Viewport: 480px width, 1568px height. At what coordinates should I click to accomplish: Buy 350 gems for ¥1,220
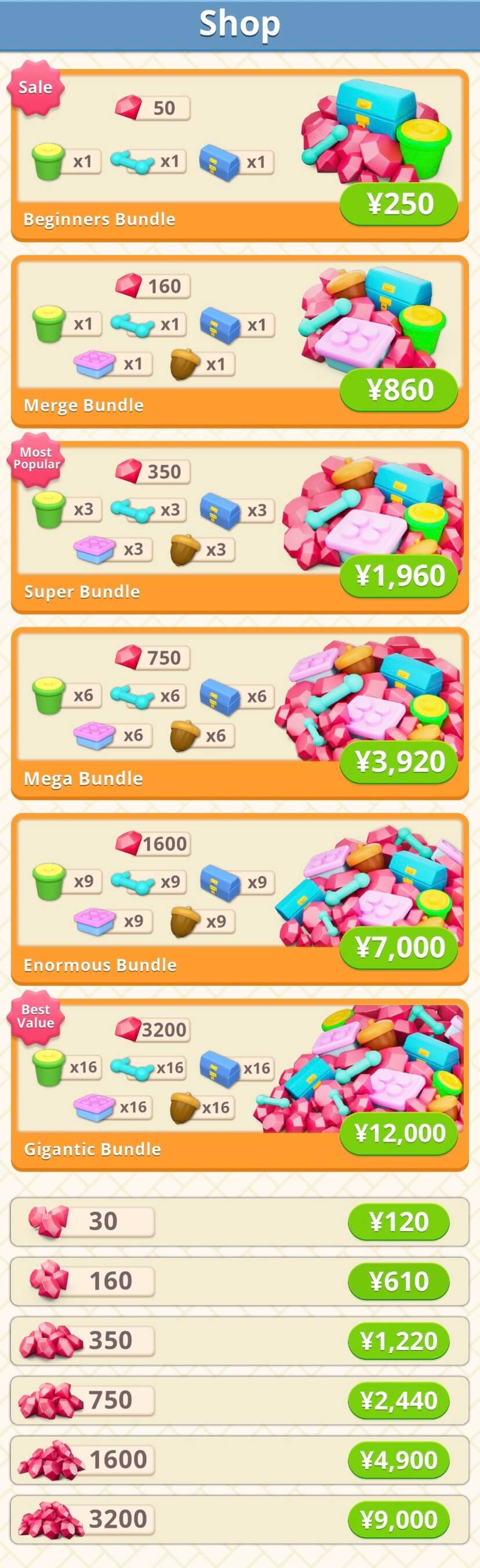398,1341
